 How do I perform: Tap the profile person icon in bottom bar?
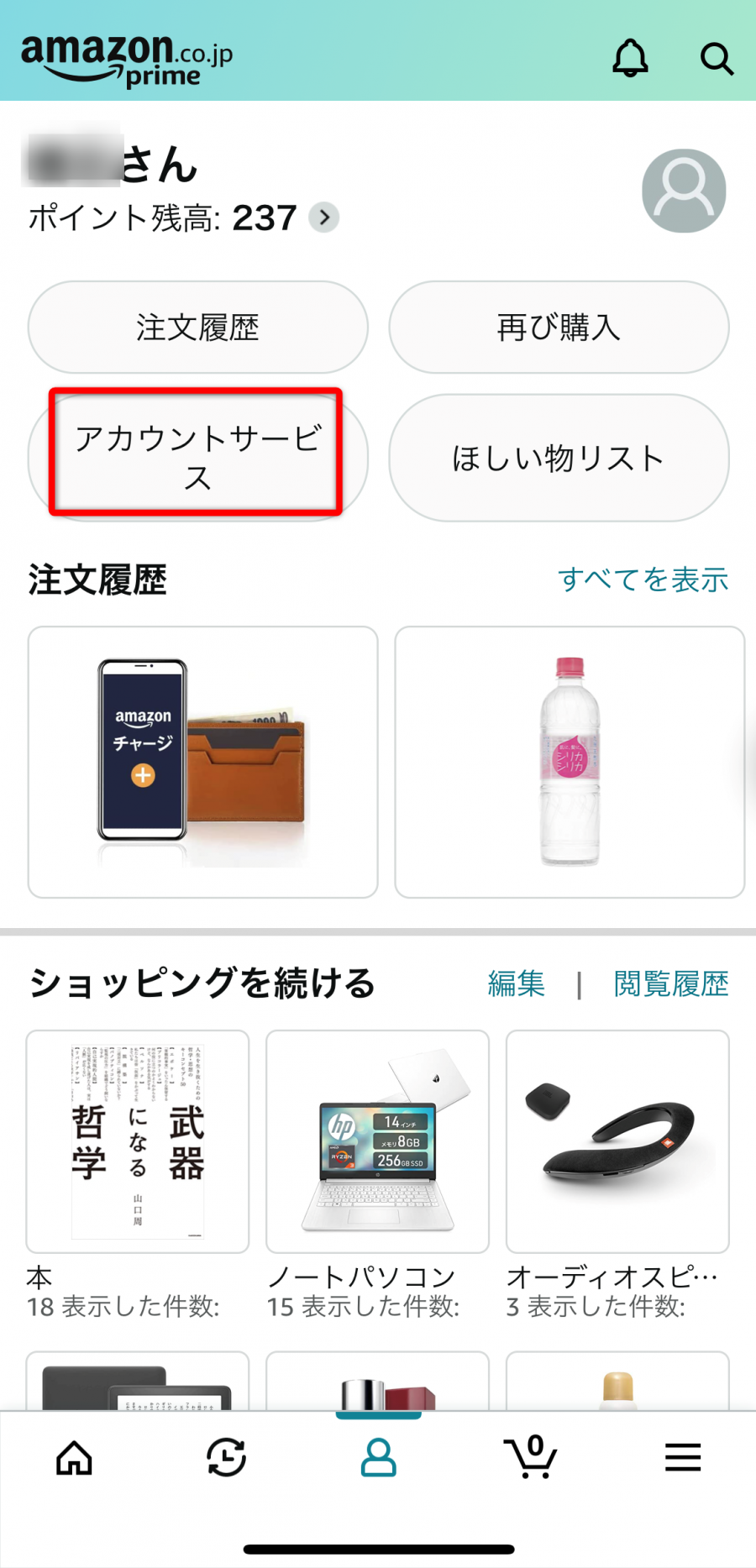[x=377, y=1458]
